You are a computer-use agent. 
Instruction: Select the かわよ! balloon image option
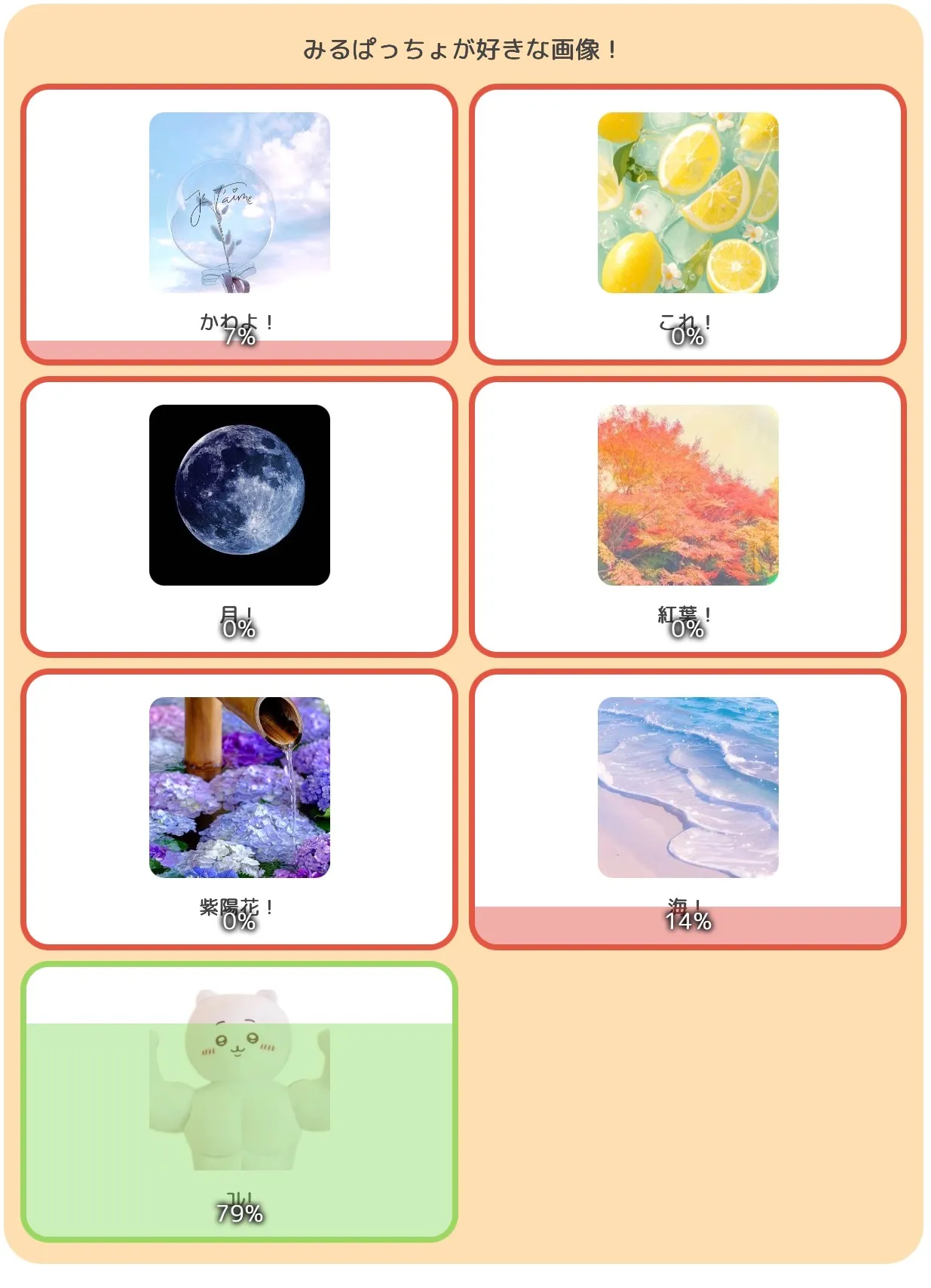[239, 202]
